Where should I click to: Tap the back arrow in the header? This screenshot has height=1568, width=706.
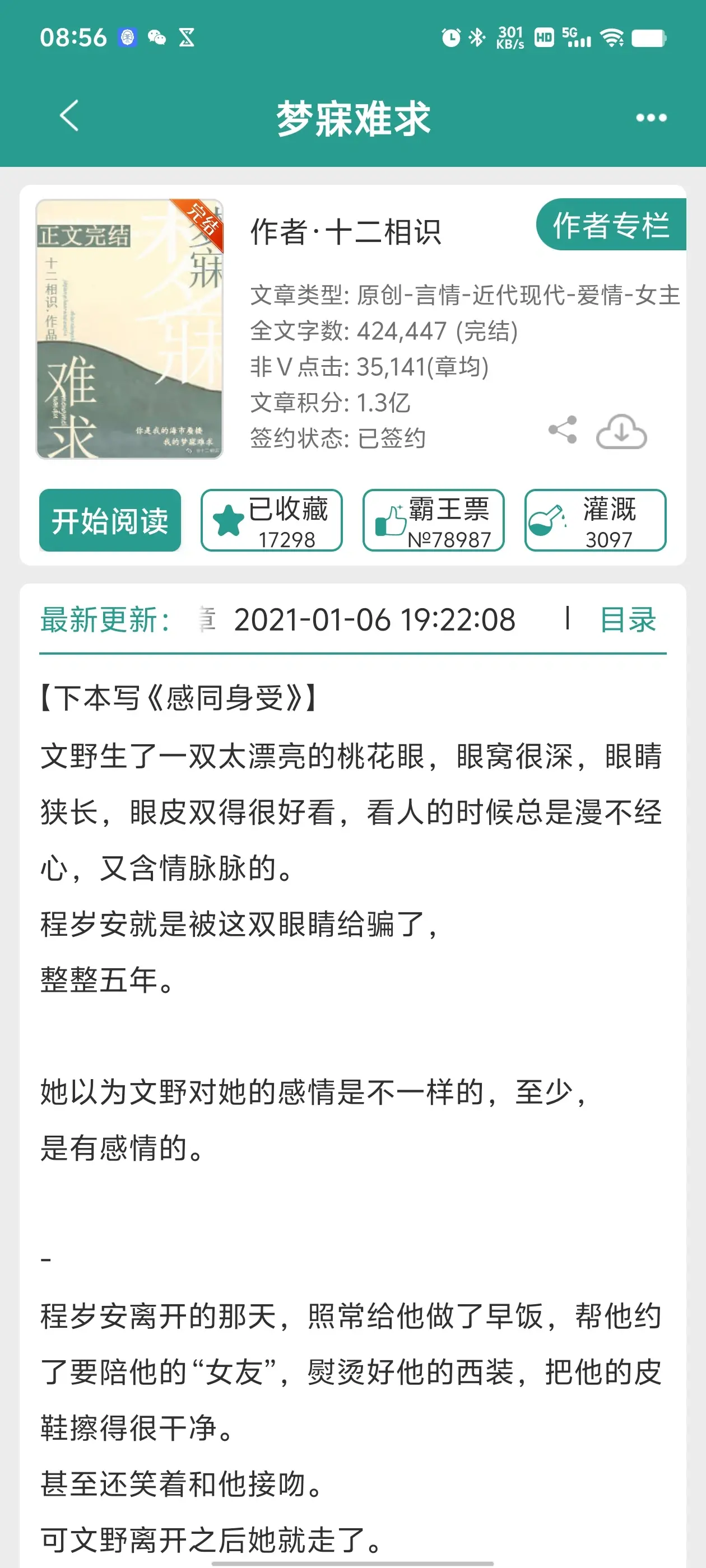point(69,117)
